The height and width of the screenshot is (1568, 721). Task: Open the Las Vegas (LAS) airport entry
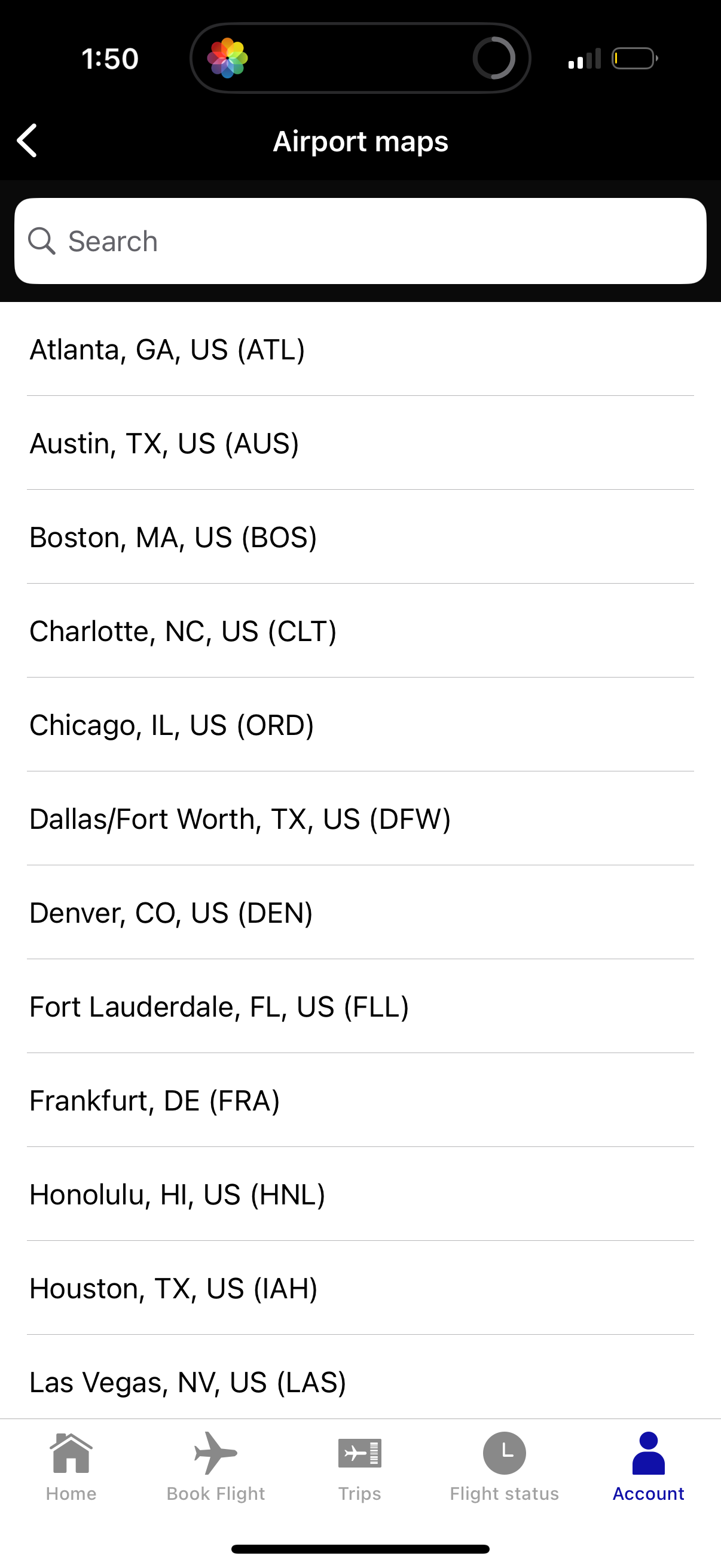click(x=187, y=1382)
